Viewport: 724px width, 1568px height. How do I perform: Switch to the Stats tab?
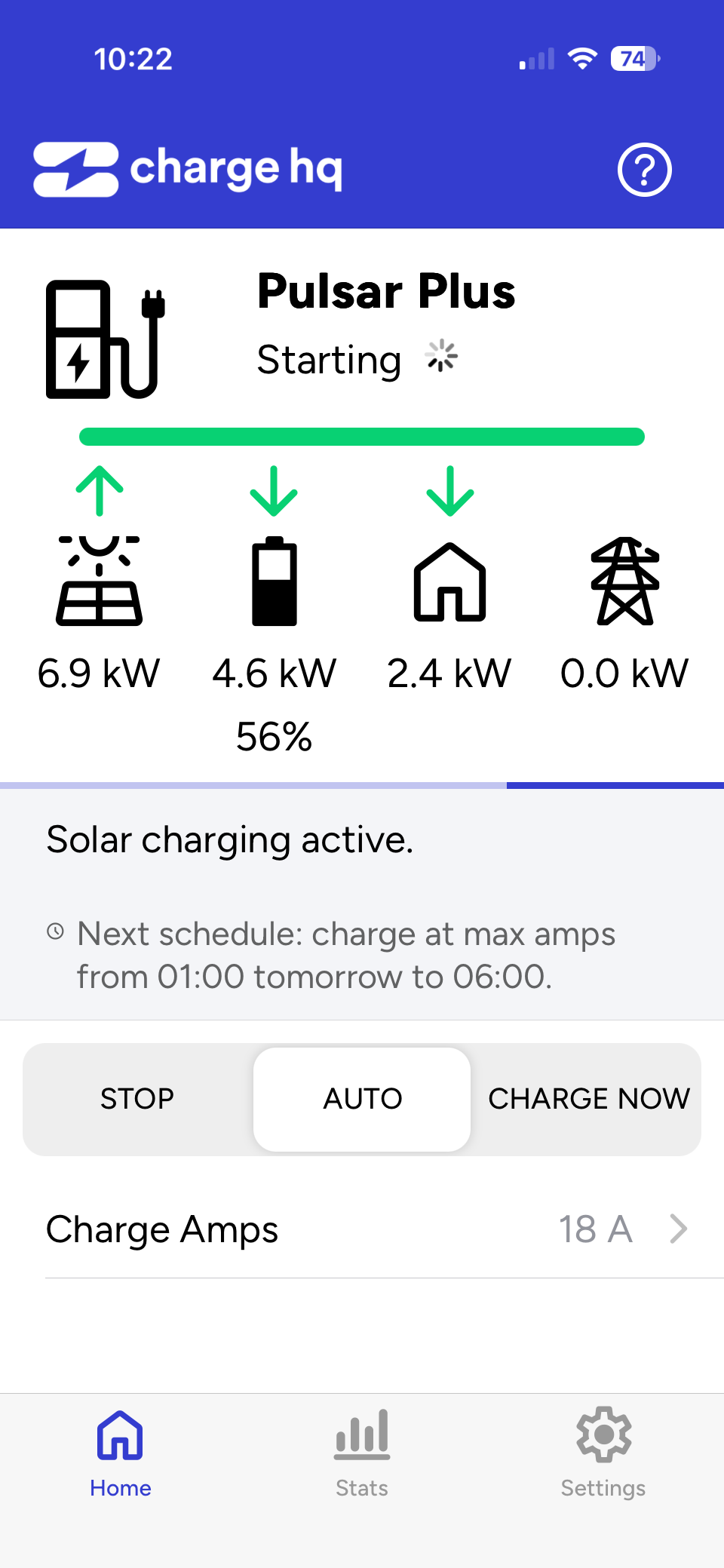362,1453
